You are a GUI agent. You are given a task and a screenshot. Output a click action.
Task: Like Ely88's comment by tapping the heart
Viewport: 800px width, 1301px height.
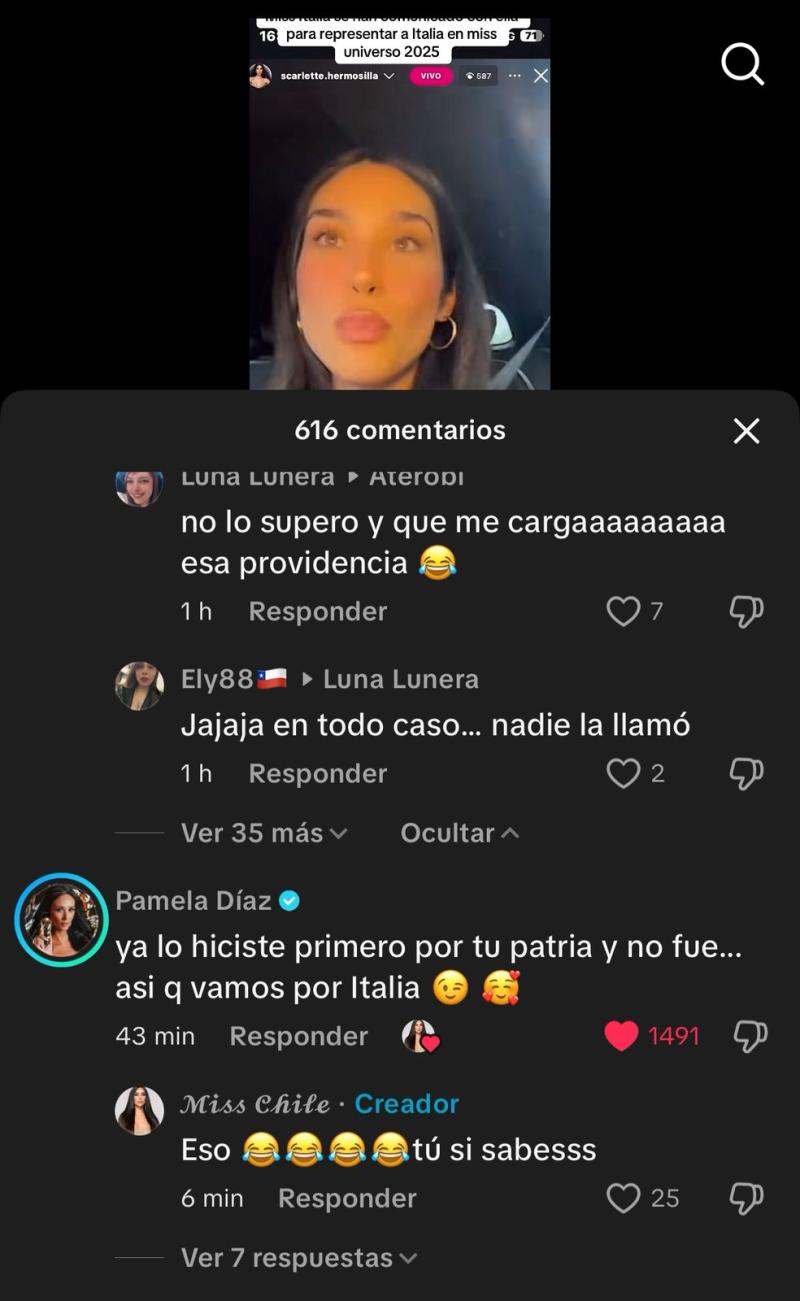(x=624, y=772)
